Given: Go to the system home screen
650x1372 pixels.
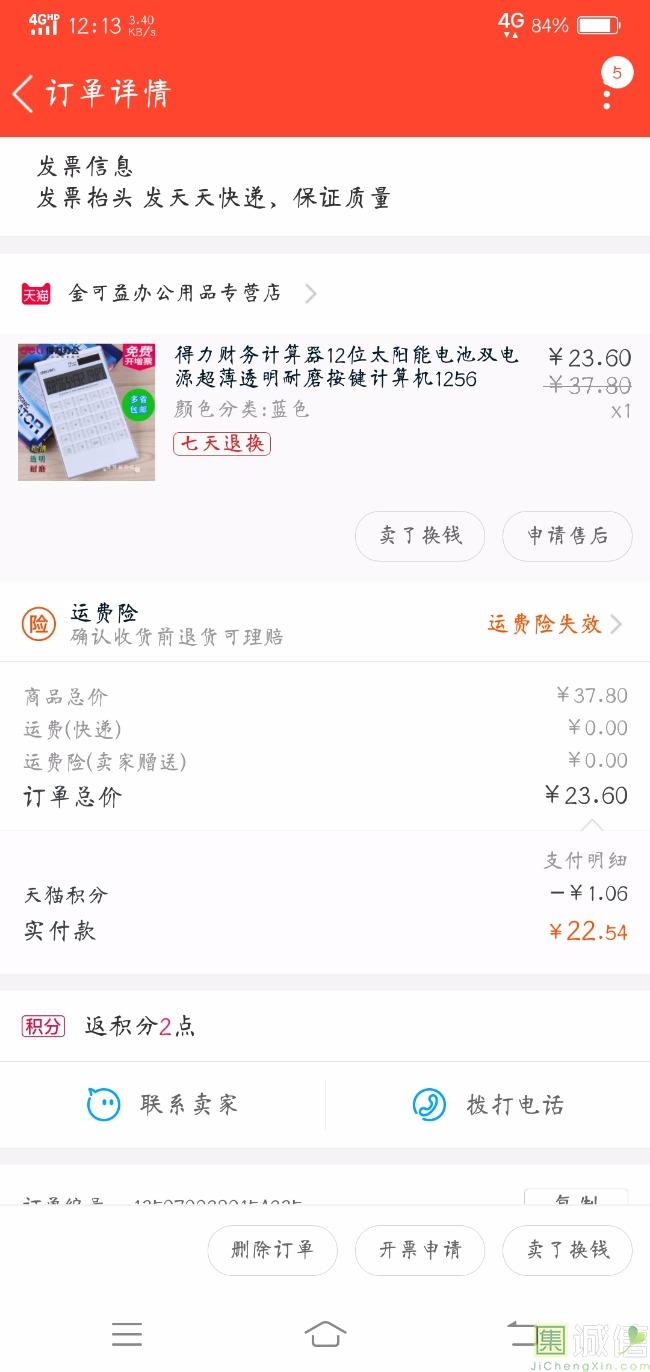Looking at the screenshot, I should [x=325, y=1334].
